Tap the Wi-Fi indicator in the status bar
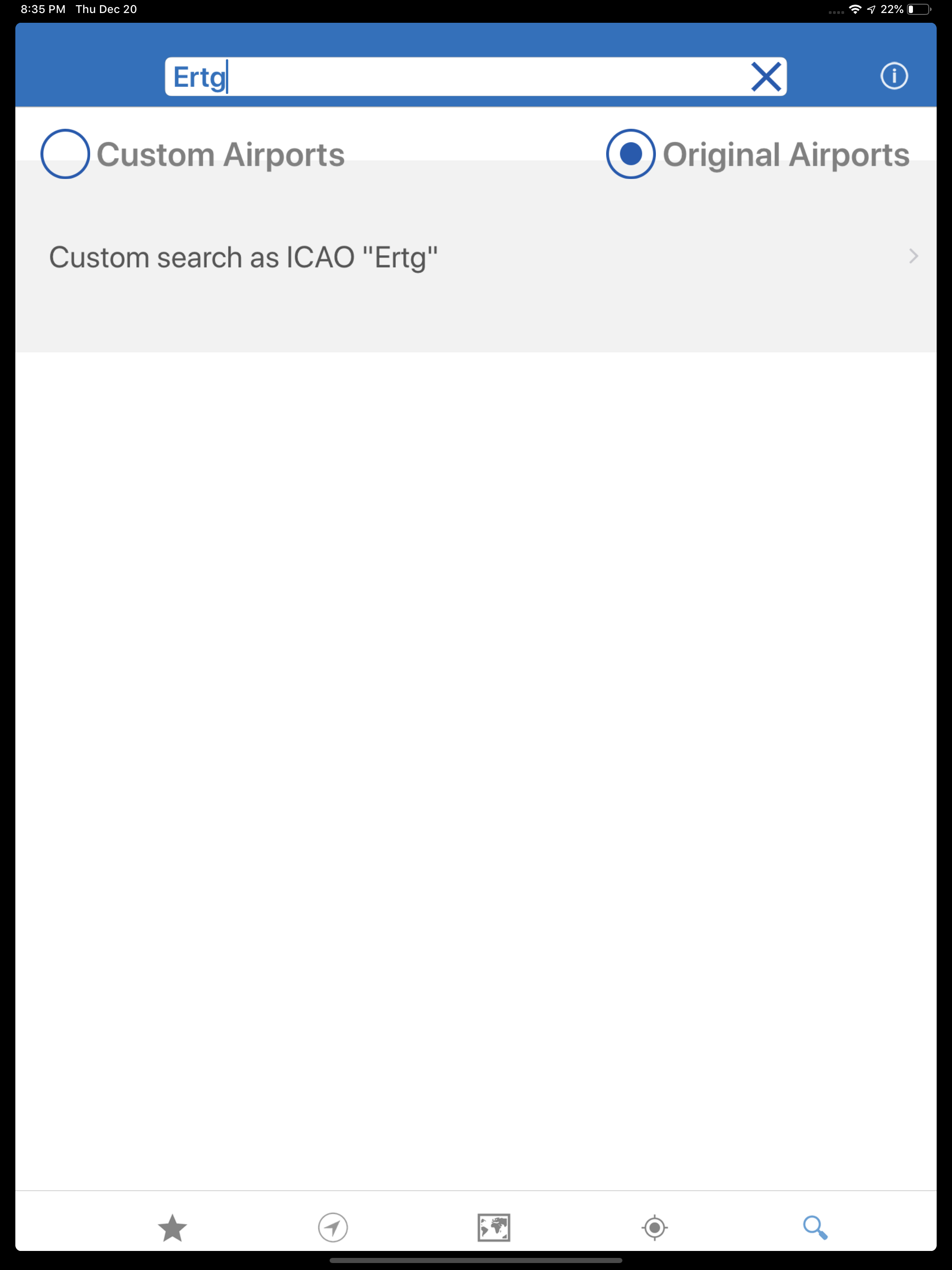952x1270 pixels. tap(855, 9)
